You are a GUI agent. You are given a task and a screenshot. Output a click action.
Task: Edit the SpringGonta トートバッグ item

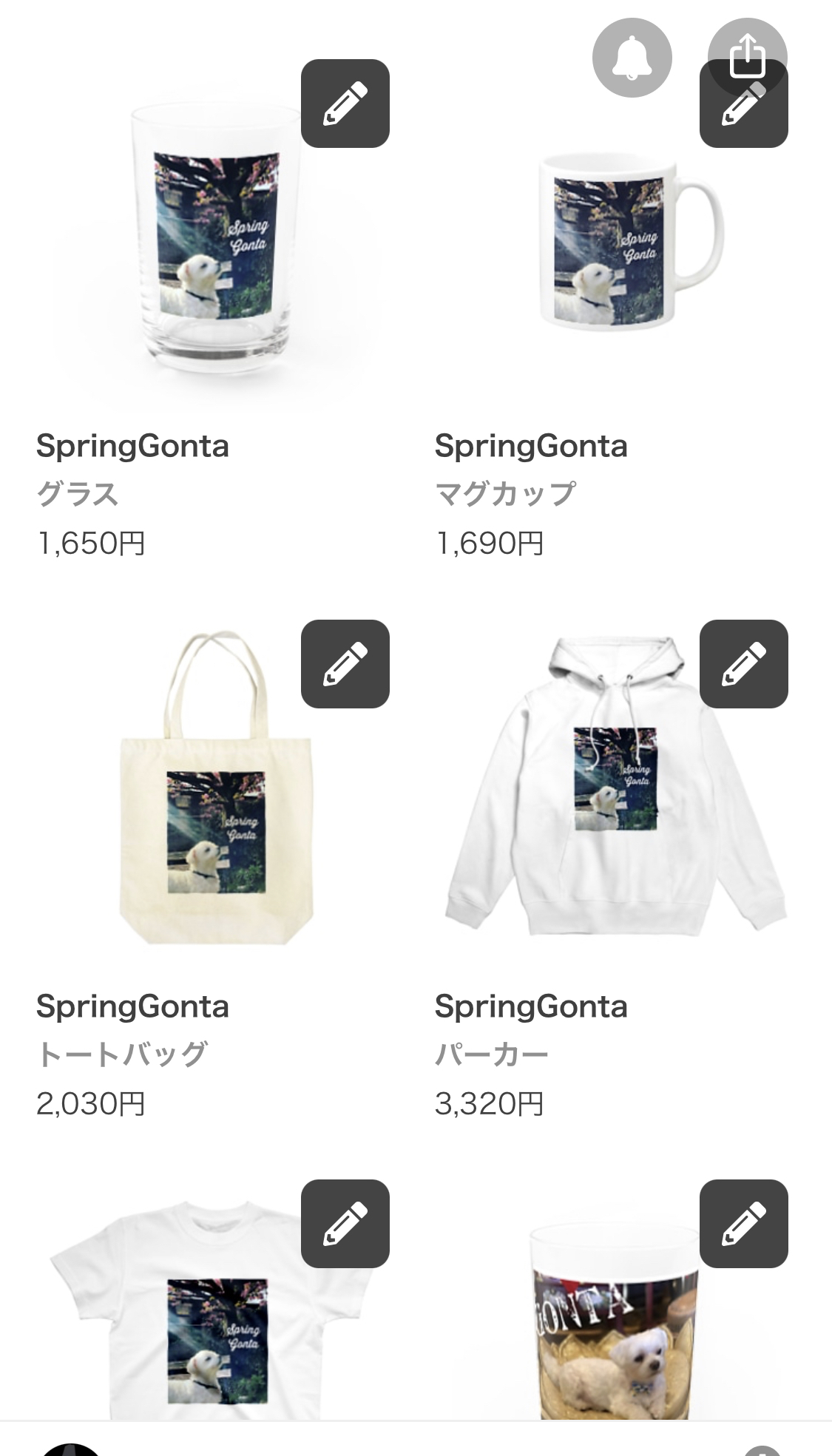(345, 664)
